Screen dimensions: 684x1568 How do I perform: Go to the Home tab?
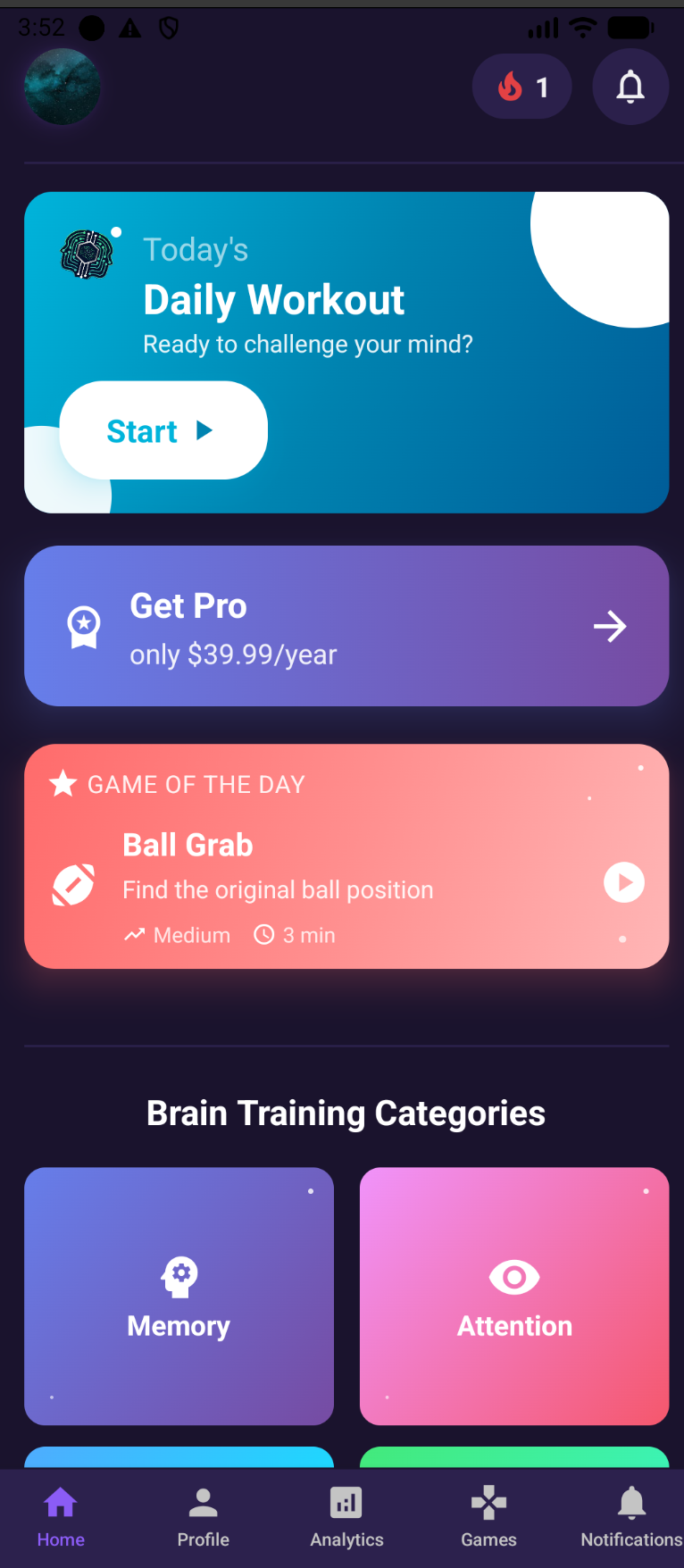(x=61, y=1517)
